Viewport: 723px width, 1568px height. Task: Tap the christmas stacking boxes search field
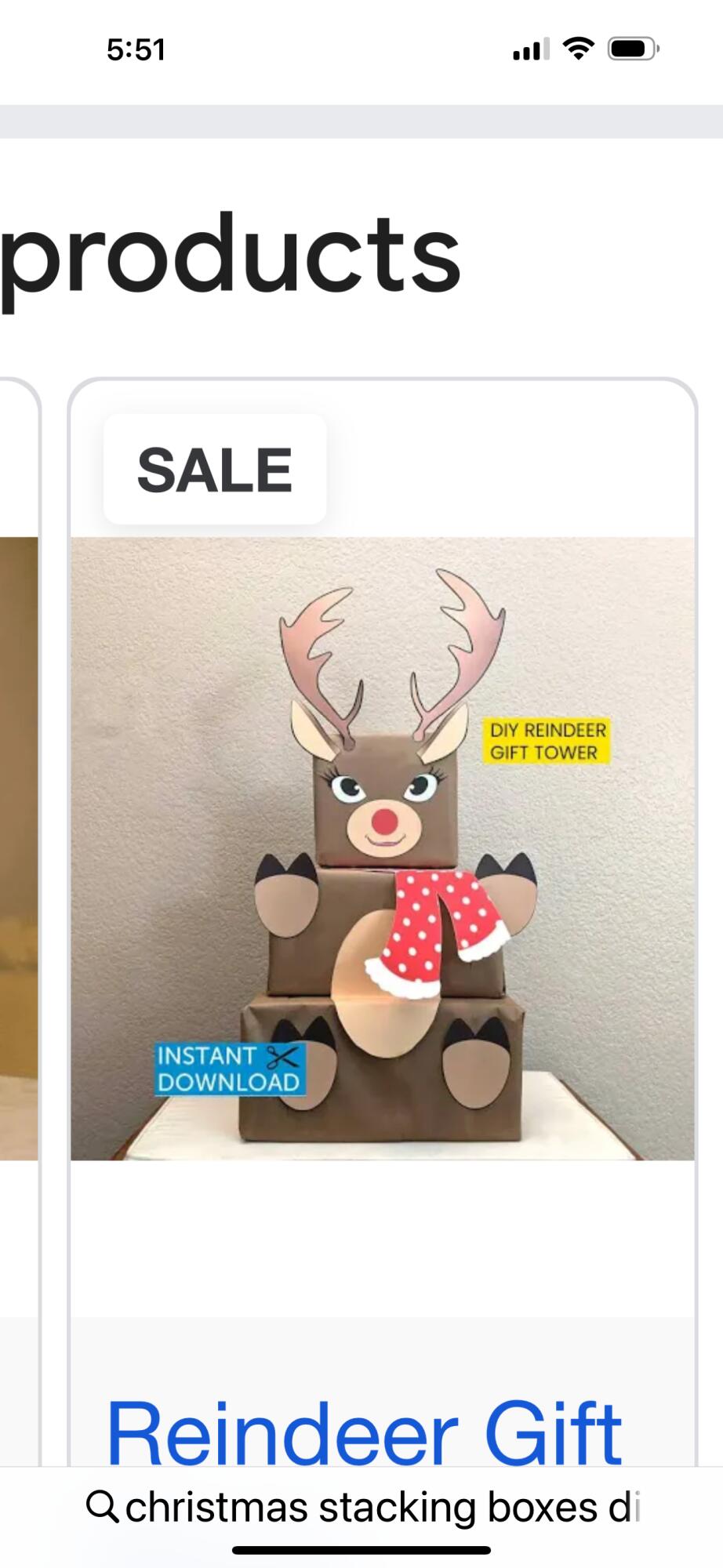[x=365, y=1507]
